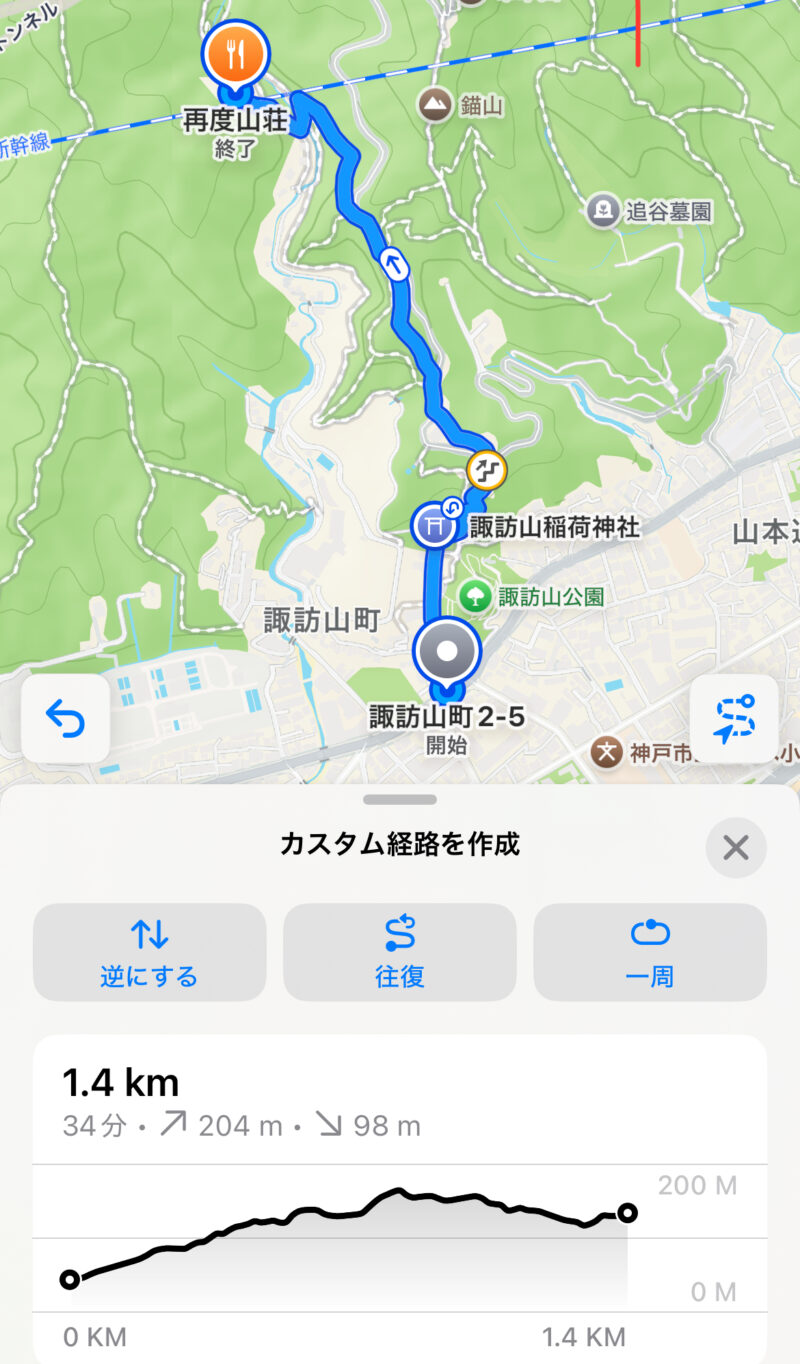This screenshot has width=800, height=1364.
Task: Reverse the route with 逆にする
Action: coord(150,952)
